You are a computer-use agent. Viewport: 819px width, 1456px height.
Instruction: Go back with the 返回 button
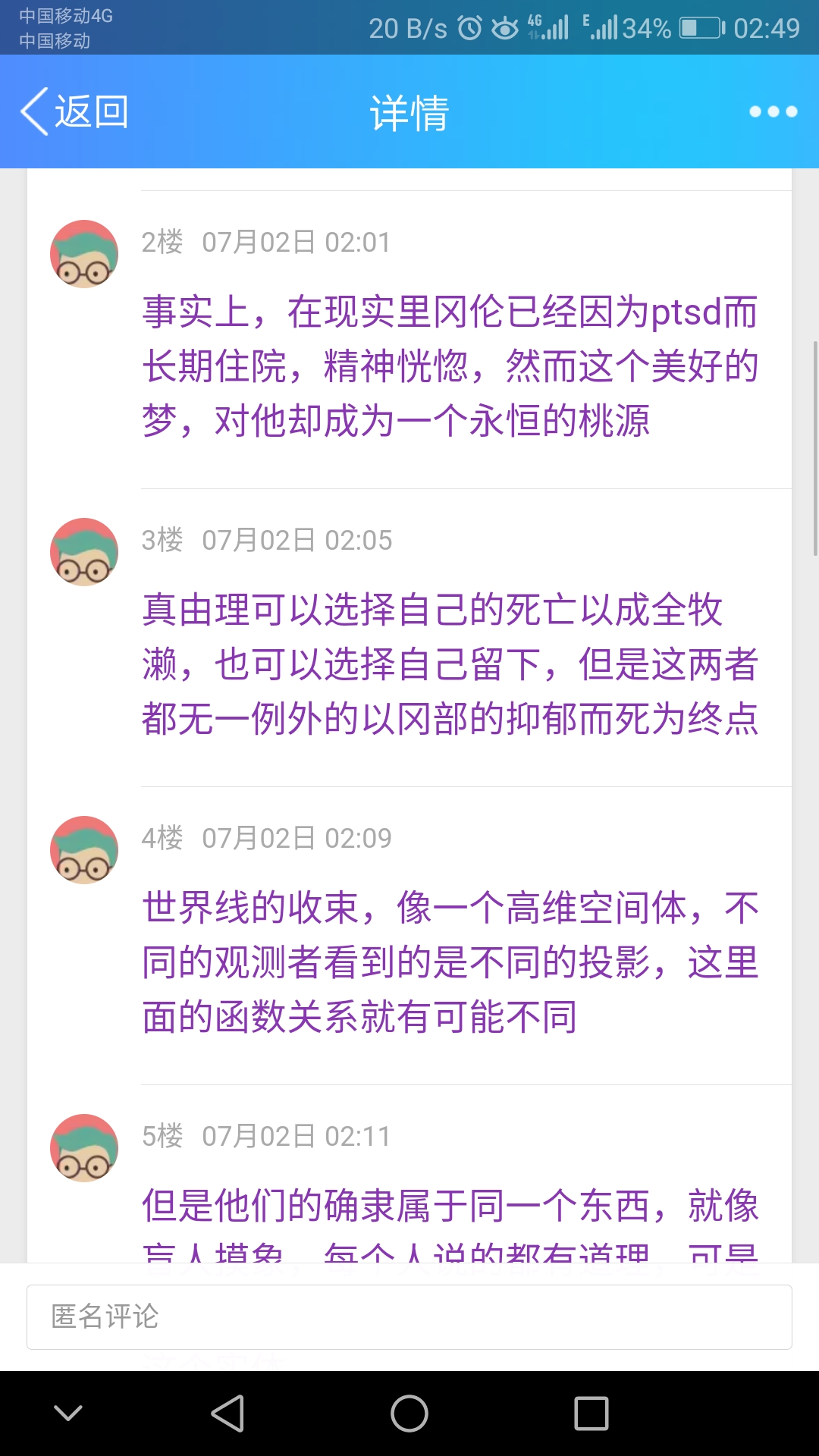pos(74,112)
